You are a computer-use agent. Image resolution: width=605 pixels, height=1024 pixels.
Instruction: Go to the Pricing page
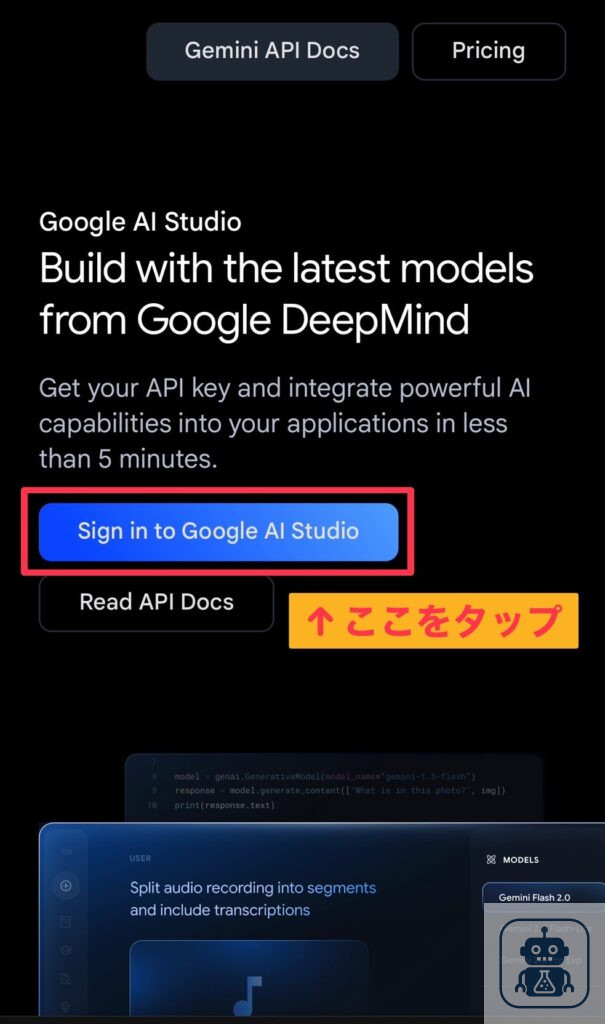[x=488, y=51]
